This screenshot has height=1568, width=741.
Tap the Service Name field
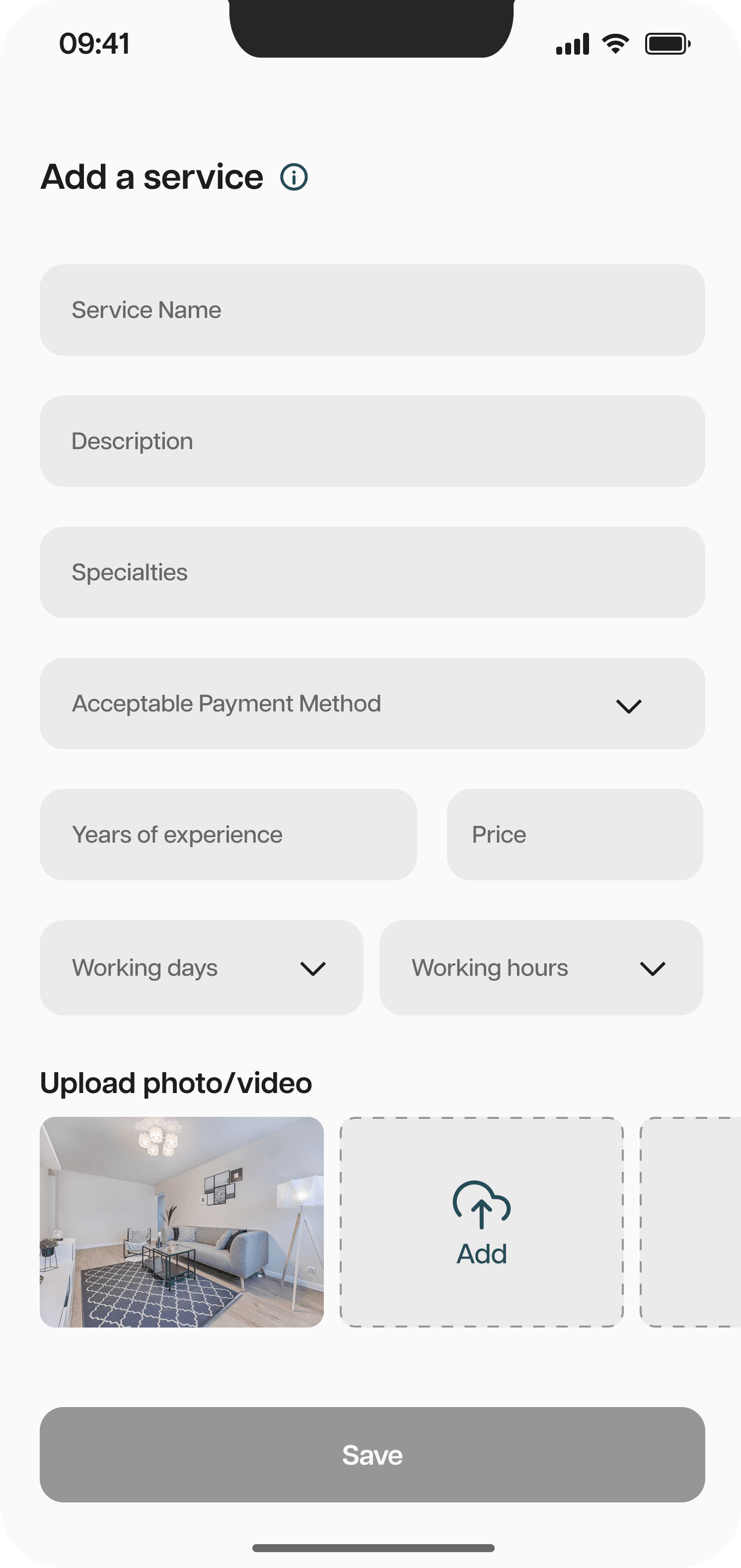371,310
